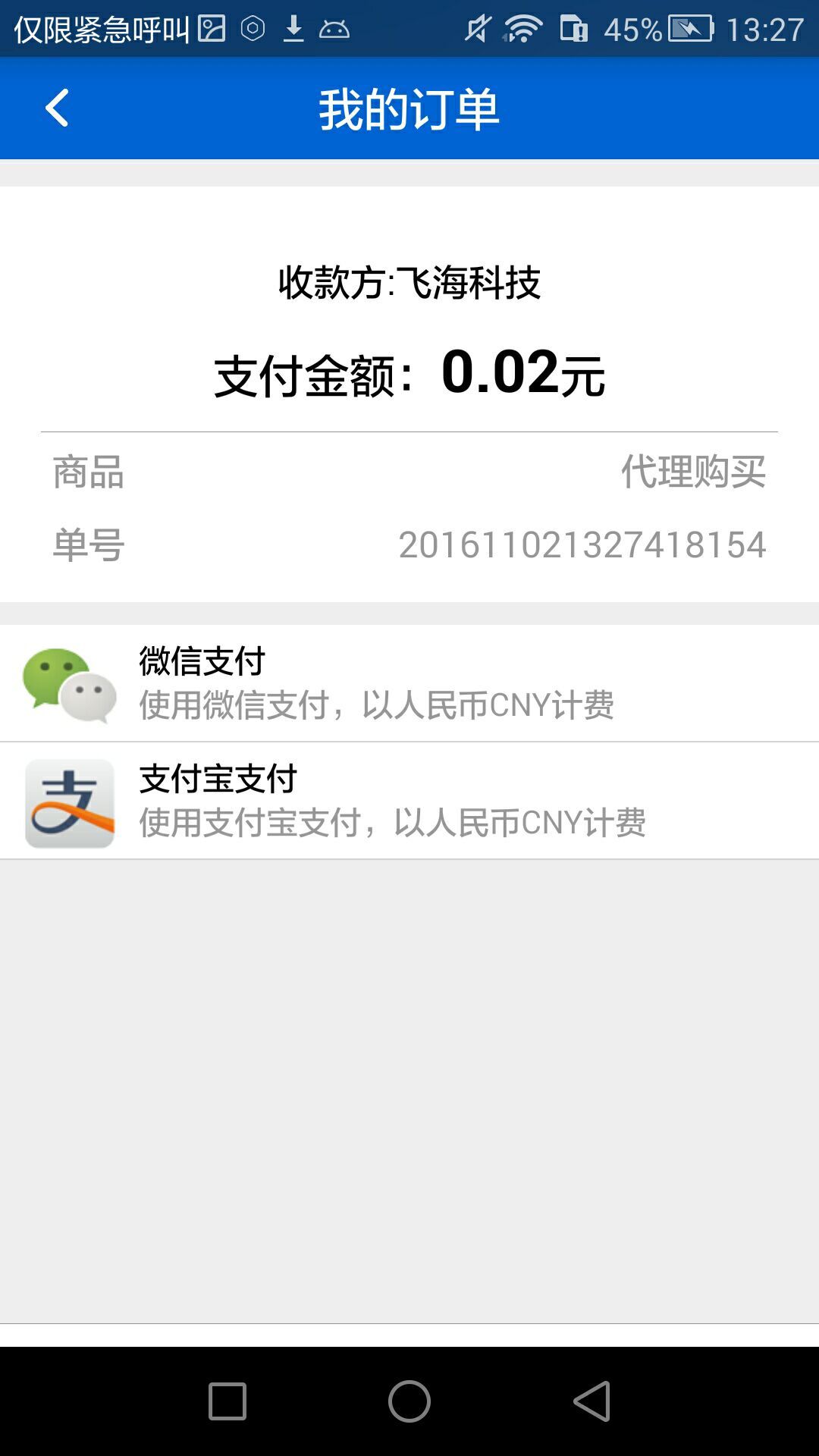Choose 支付宝支付 to pay the order
The width and height of the screenshot is (819, 1456).
click(x=409, y=801)
